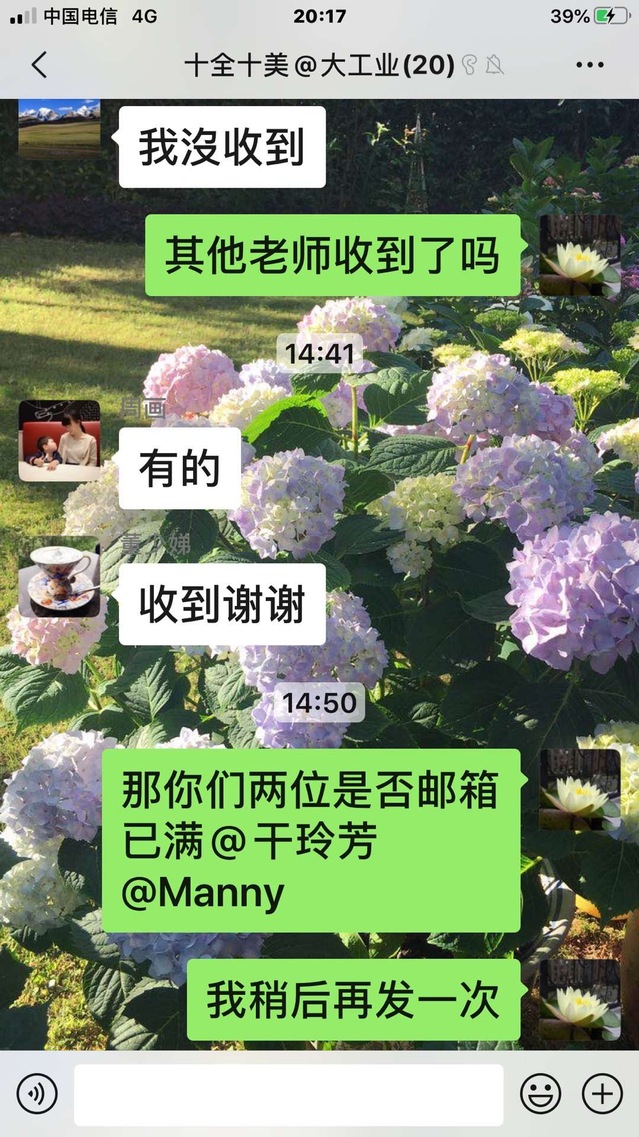Go back to the chat list

39,66
